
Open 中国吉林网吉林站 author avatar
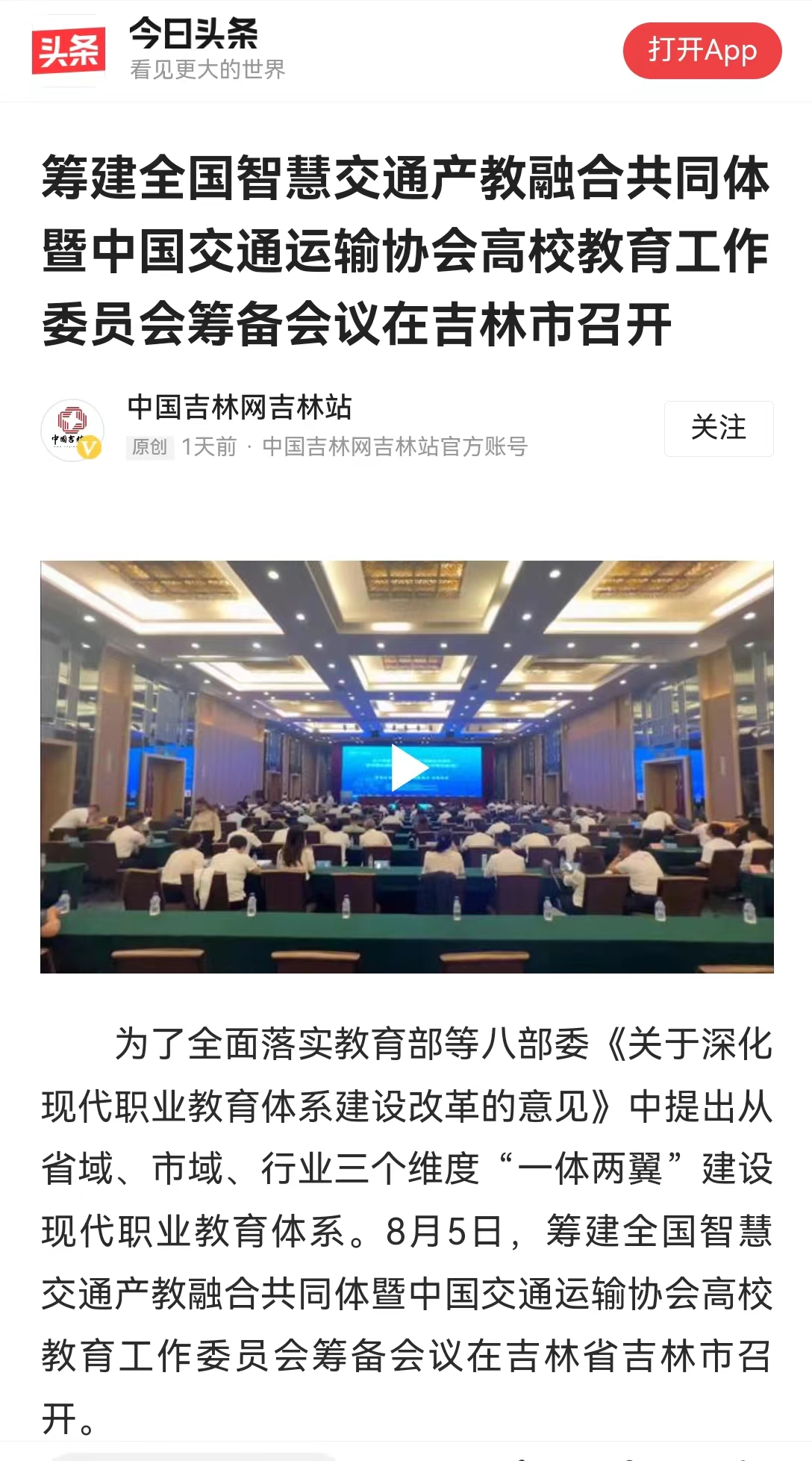pyautogui.click(x=72, y=429)
